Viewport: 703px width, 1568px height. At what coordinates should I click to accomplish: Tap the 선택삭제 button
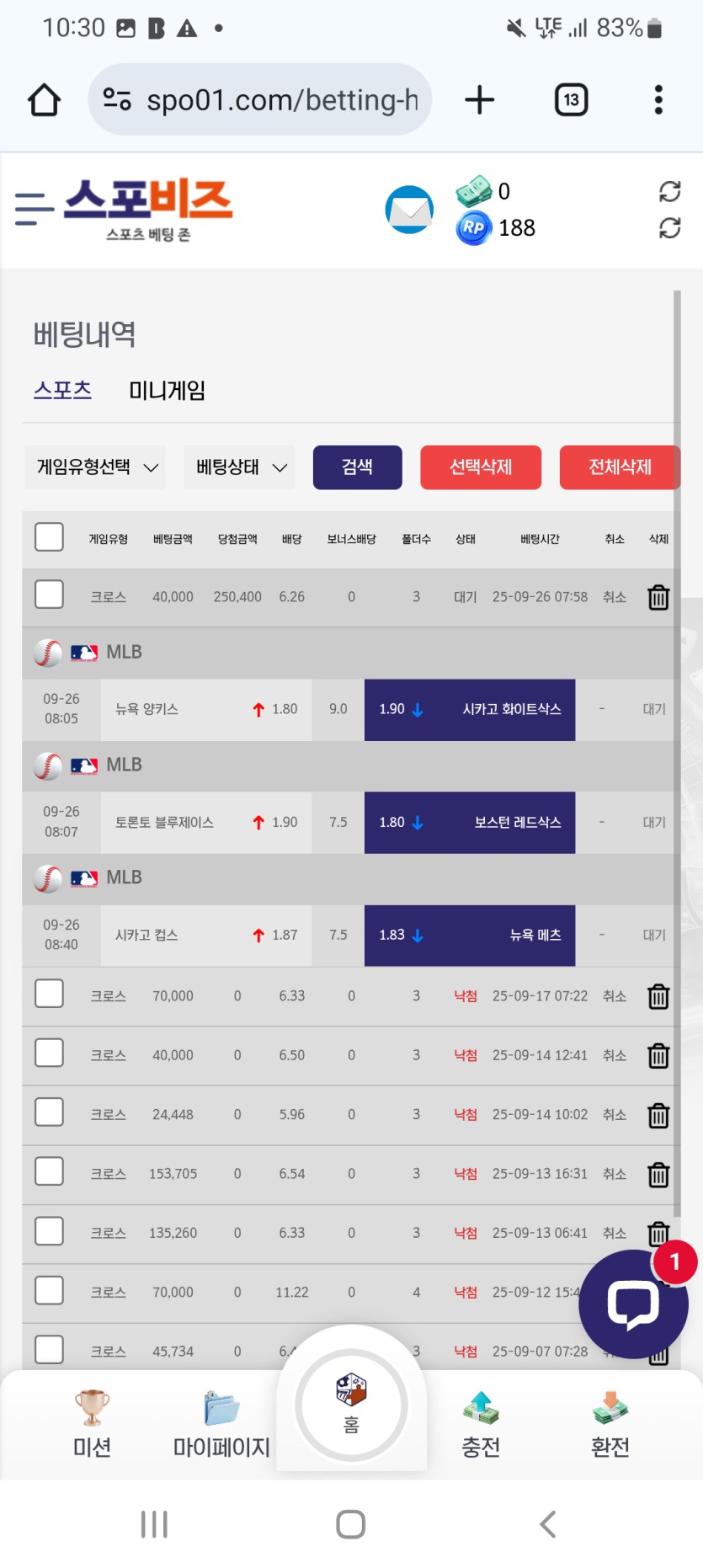(481, 467)
